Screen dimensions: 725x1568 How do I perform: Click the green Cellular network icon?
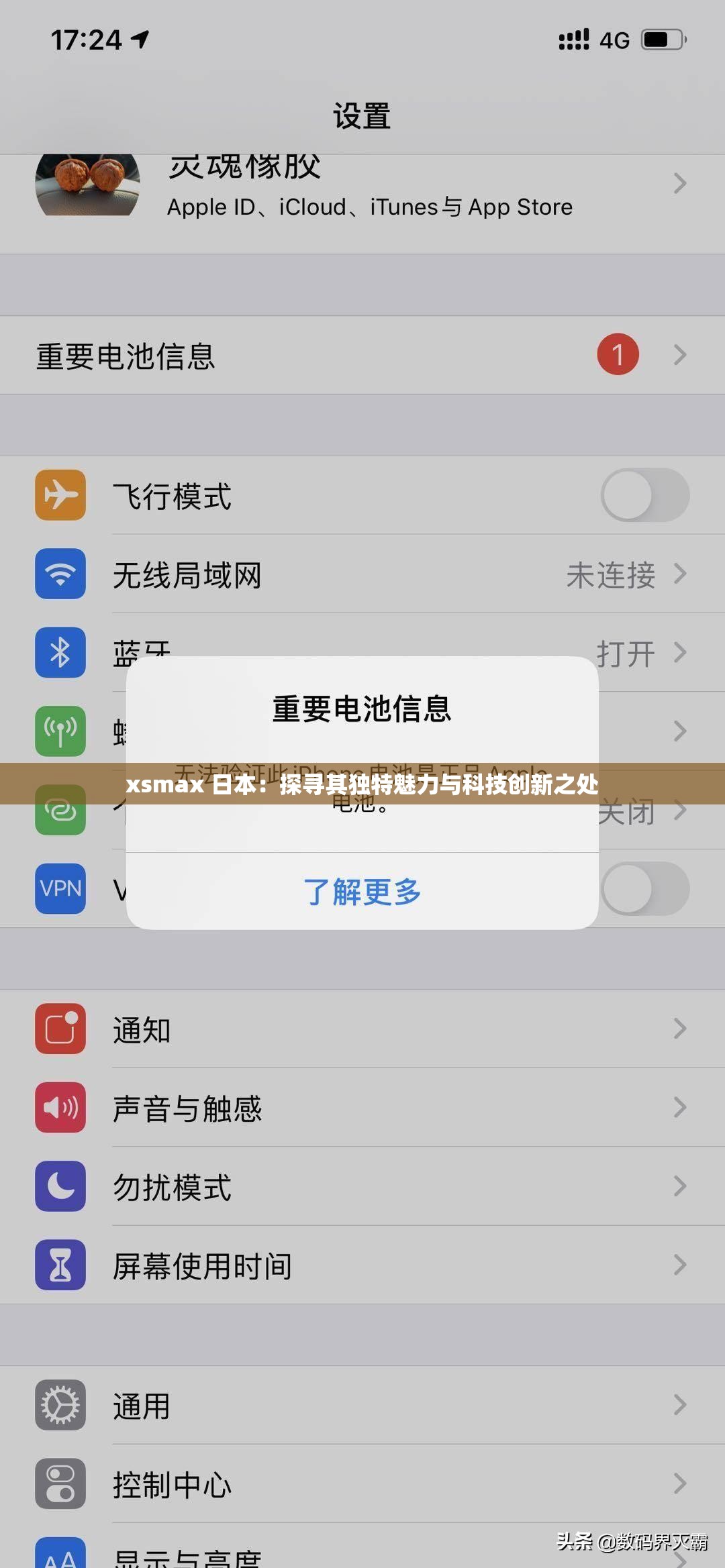pyautogui.click(x=60, y=731)
